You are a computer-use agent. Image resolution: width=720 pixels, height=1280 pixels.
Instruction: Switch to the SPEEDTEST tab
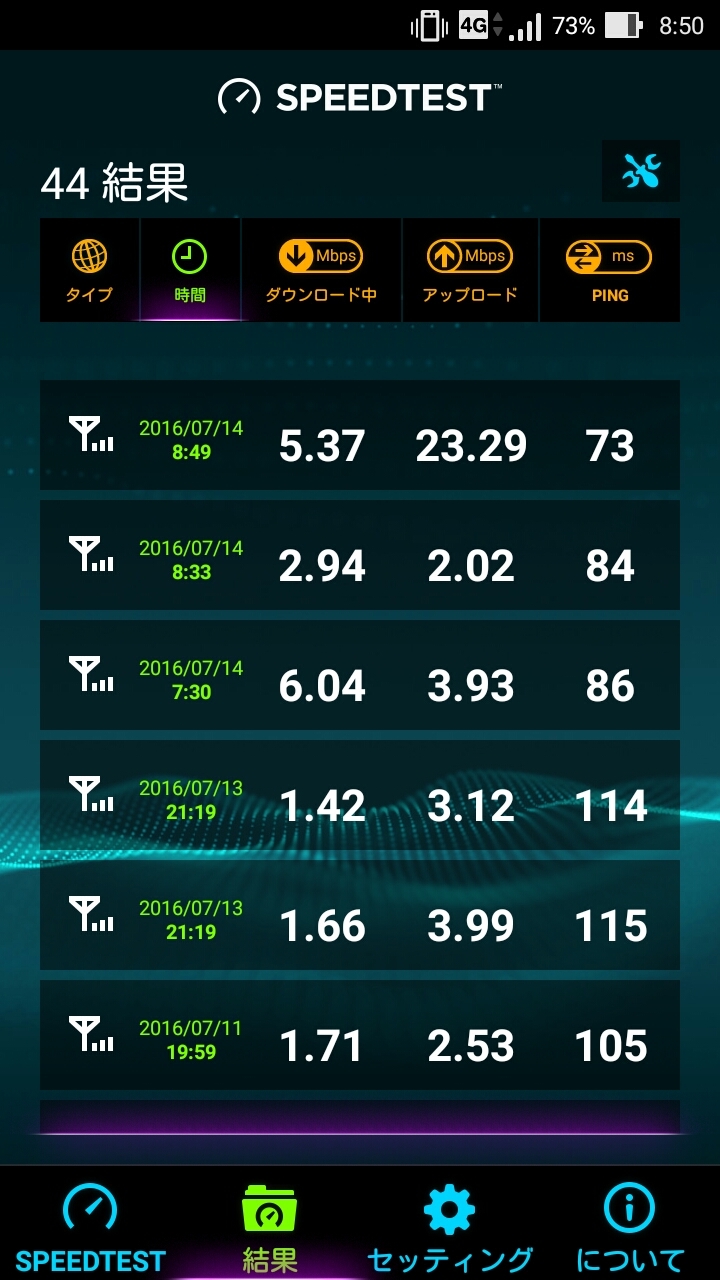pyautogui.click(x=90, y=1226)
